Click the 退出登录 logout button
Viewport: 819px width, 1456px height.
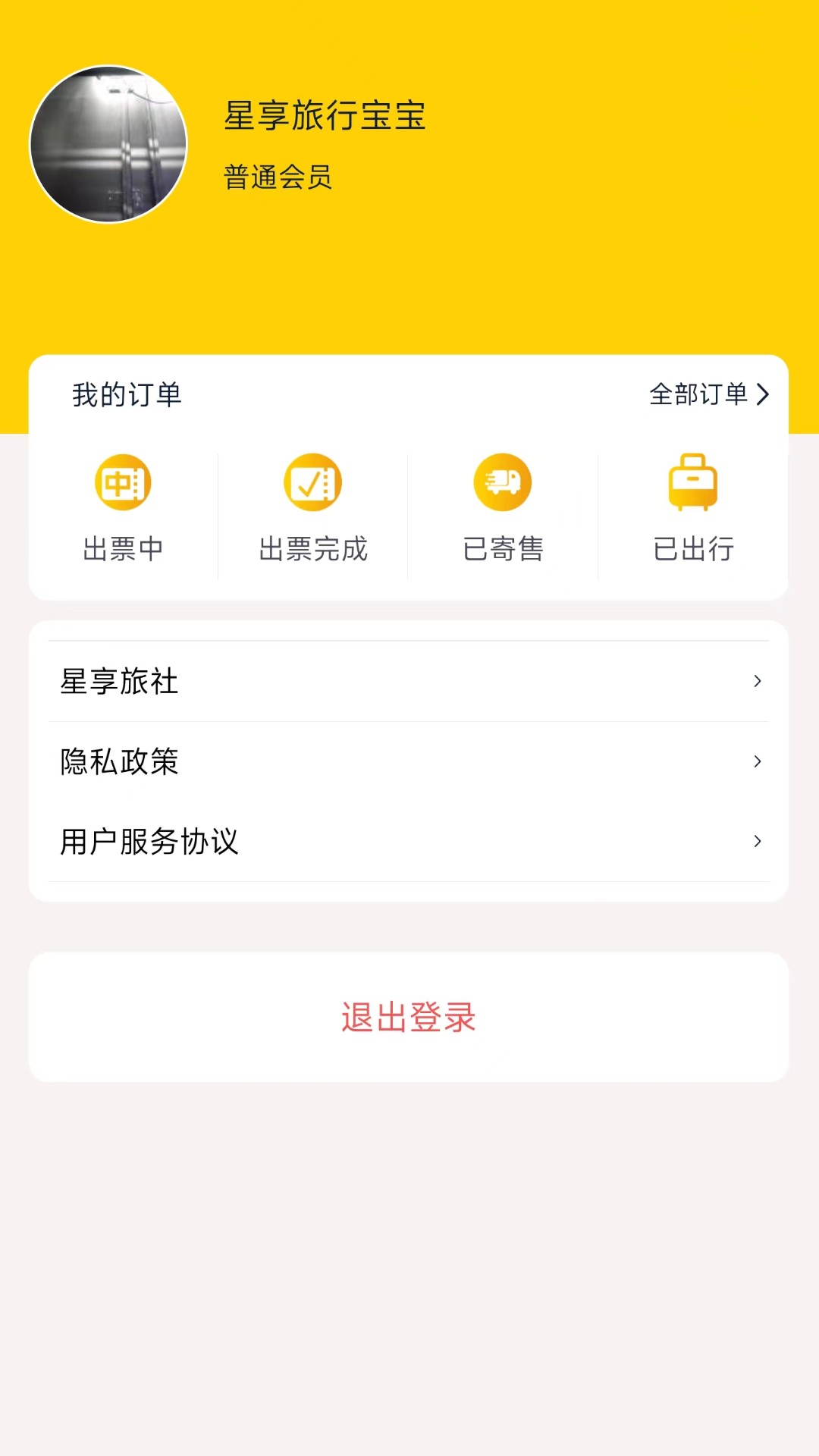[409, 1018]
